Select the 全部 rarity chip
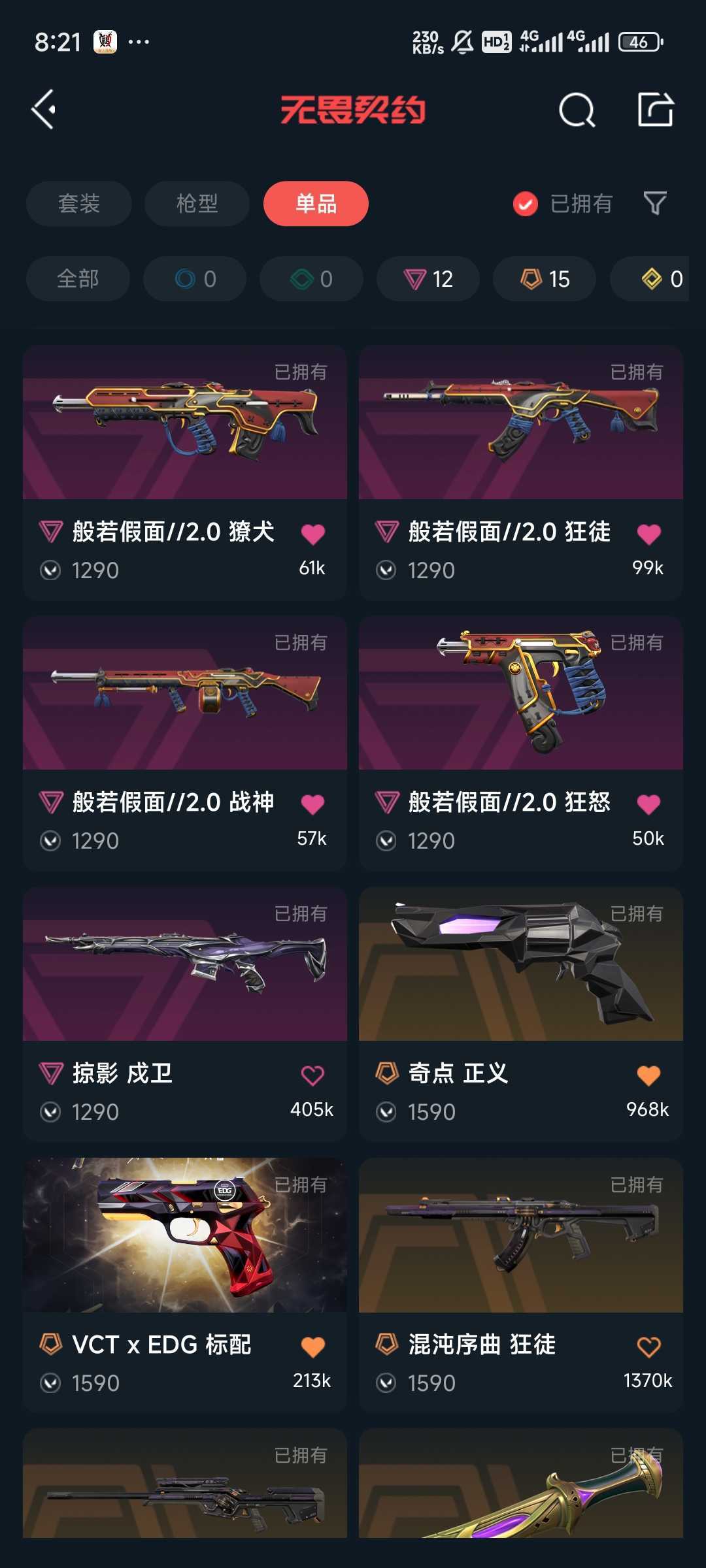Screen dimensions: 706x1568 [78, 279]
